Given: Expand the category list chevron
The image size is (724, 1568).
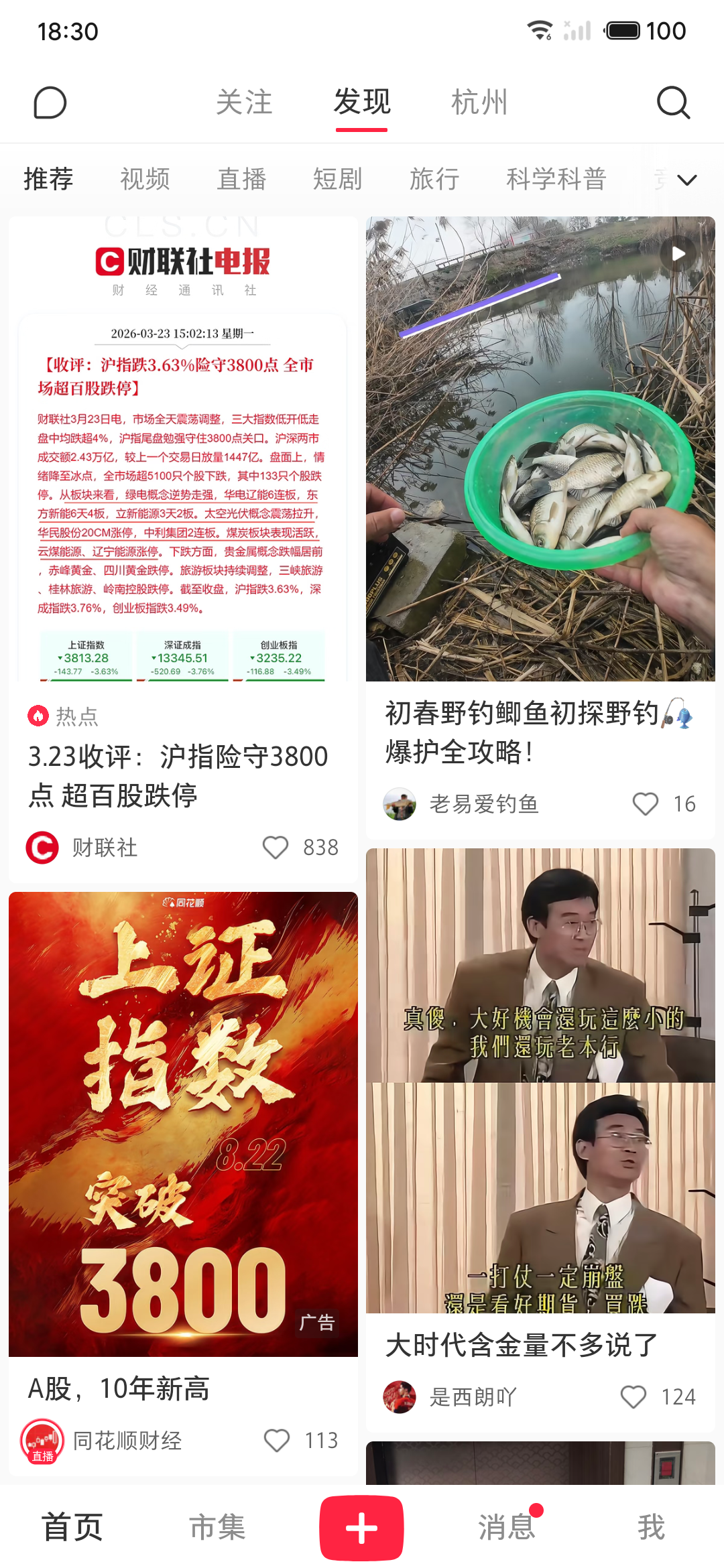Looking at the screenshot, I should (687, 180).
